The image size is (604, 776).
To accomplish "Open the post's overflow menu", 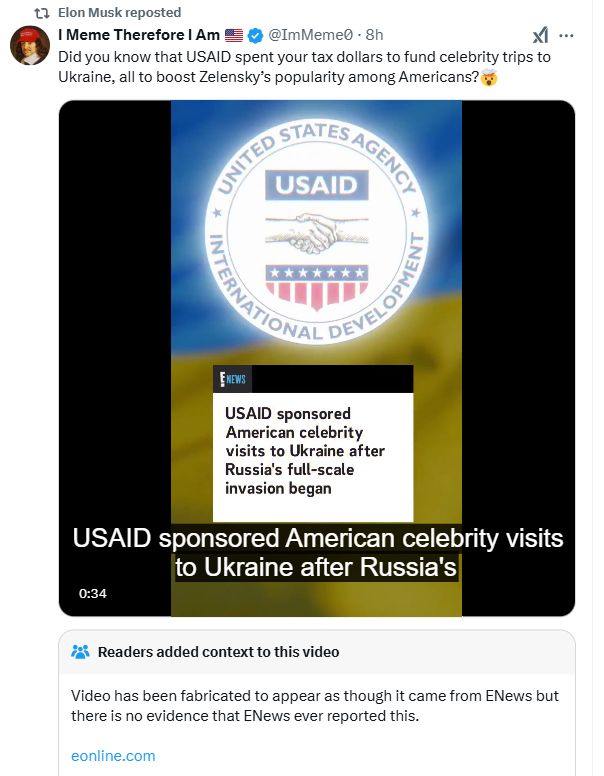I will [x=568, y=35].
